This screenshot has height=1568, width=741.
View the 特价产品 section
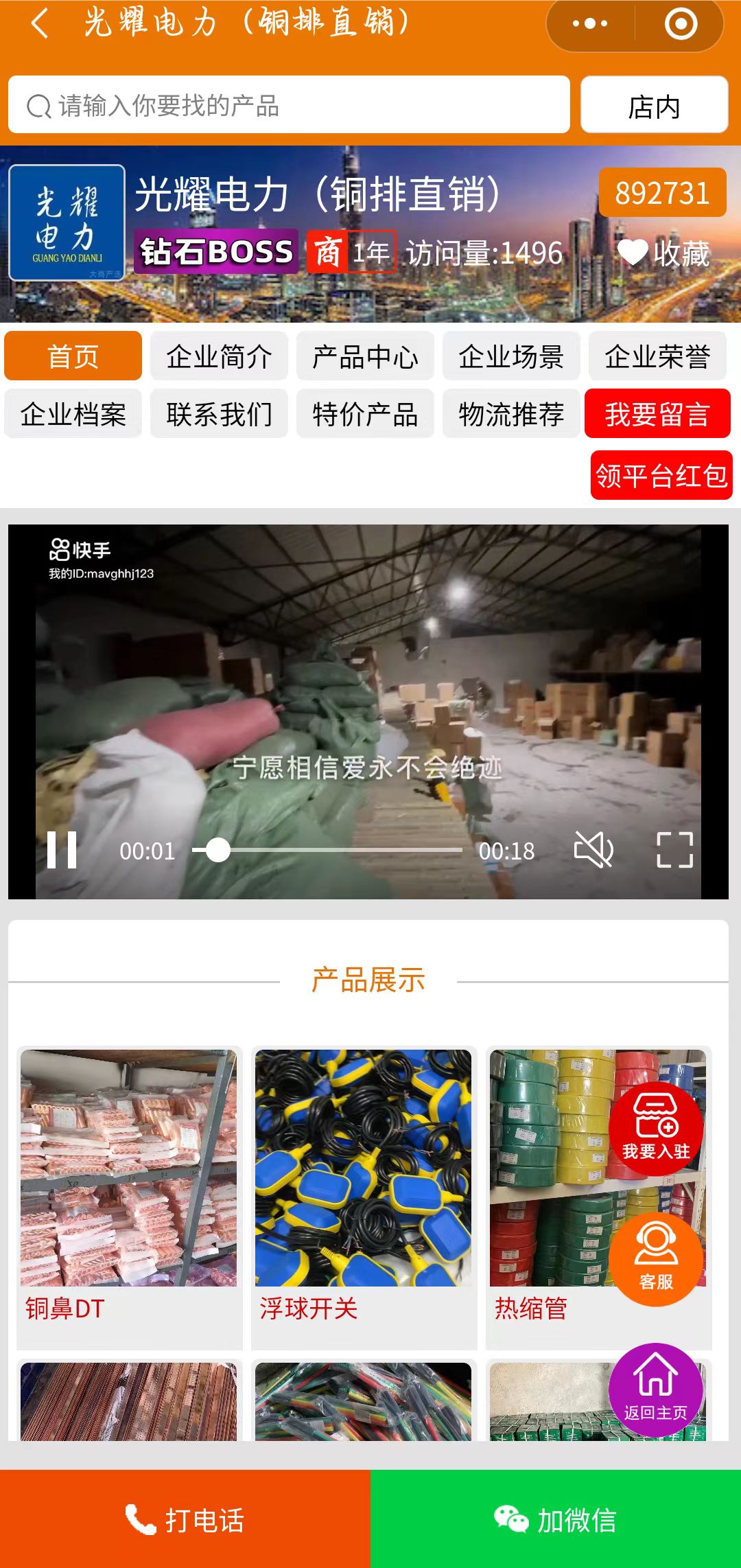pyautogui.click(x=365, y=414)
